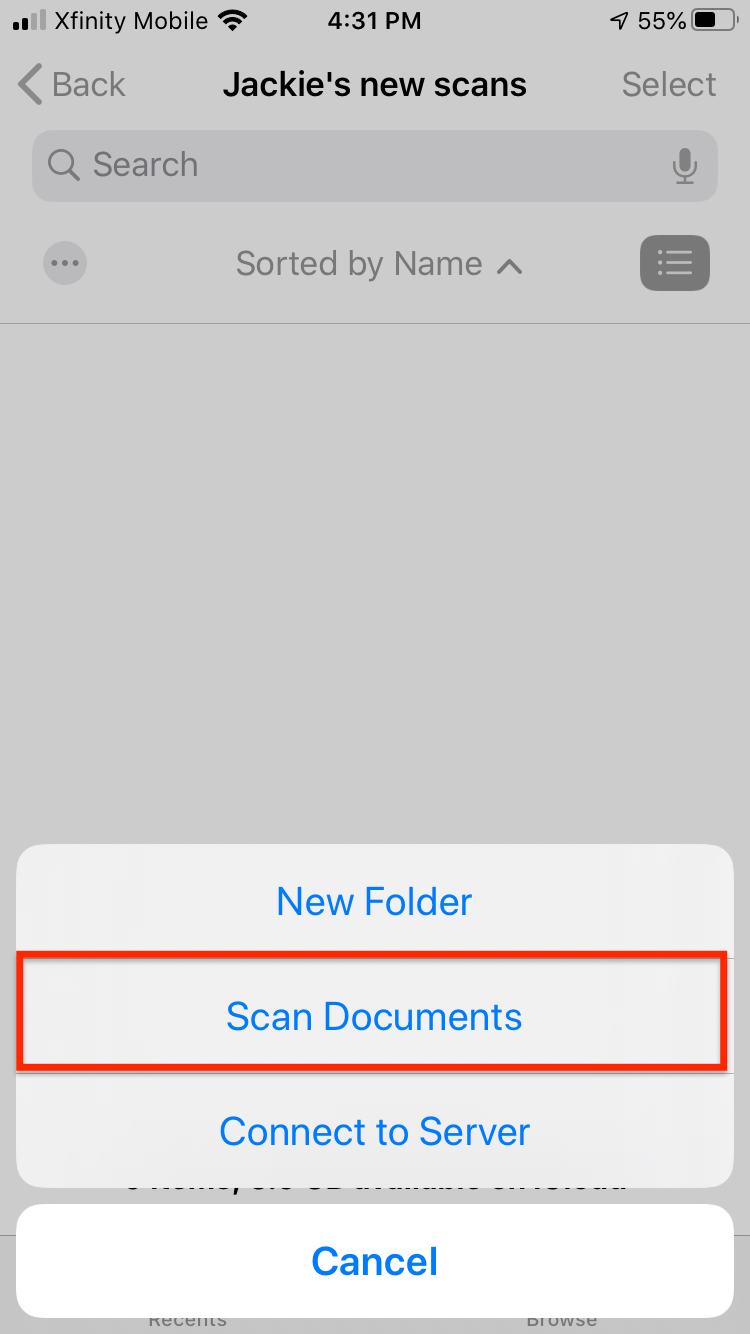The height and width of the screenshot is (1334, 750).
Task: Choose New Folder from the action sheet
Action: click(374, 901)
